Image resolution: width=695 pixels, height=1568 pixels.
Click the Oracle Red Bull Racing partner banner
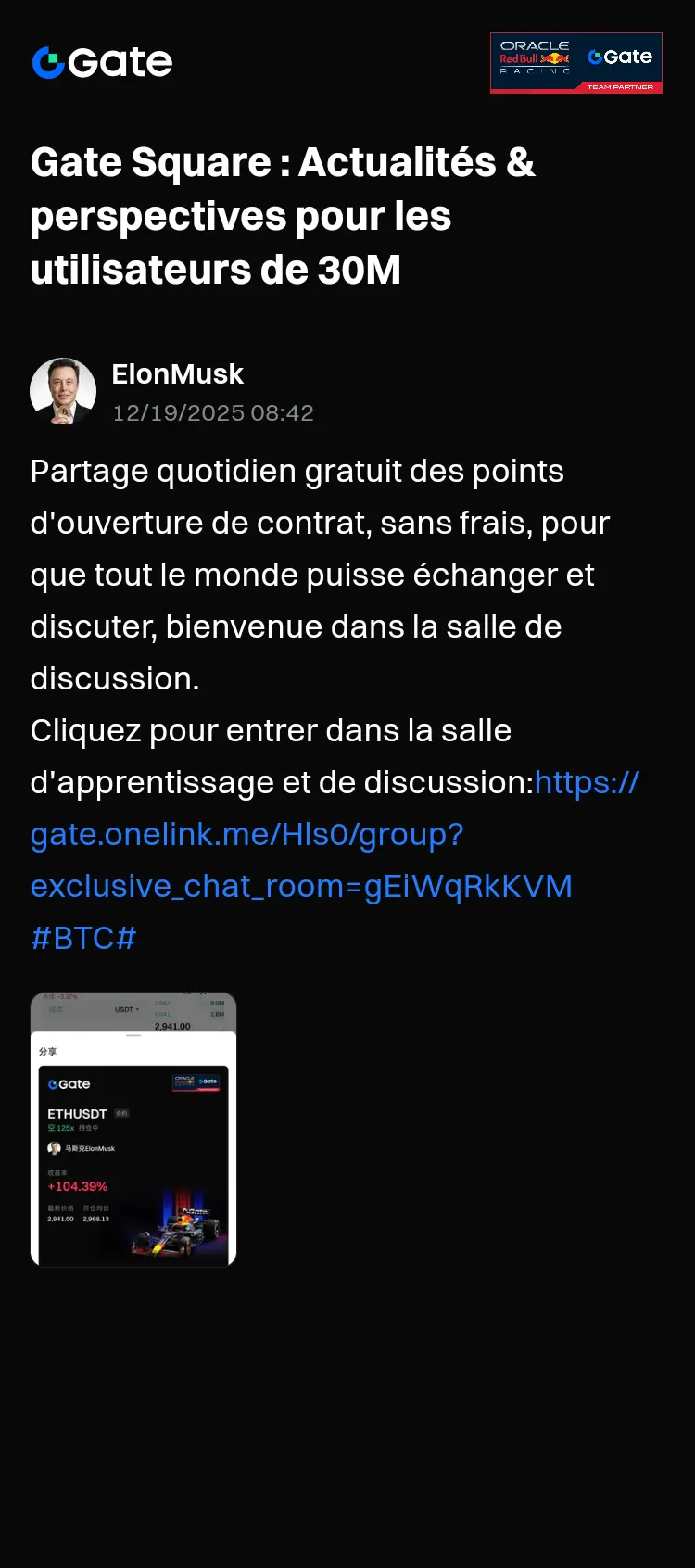[576, 63]
